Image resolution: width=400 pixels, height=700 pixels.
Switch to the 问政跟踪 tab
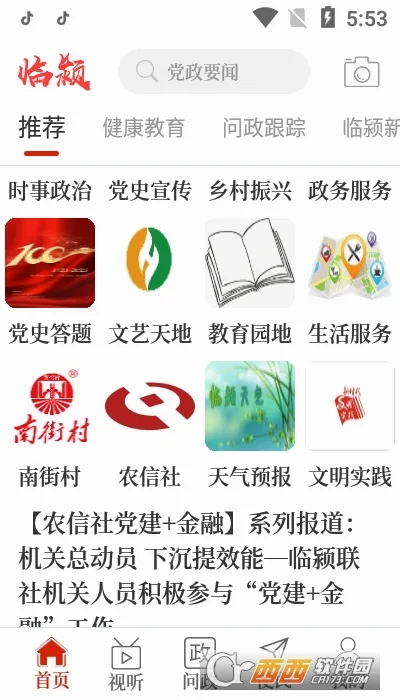pyautogui.click(x=264, y=128)
